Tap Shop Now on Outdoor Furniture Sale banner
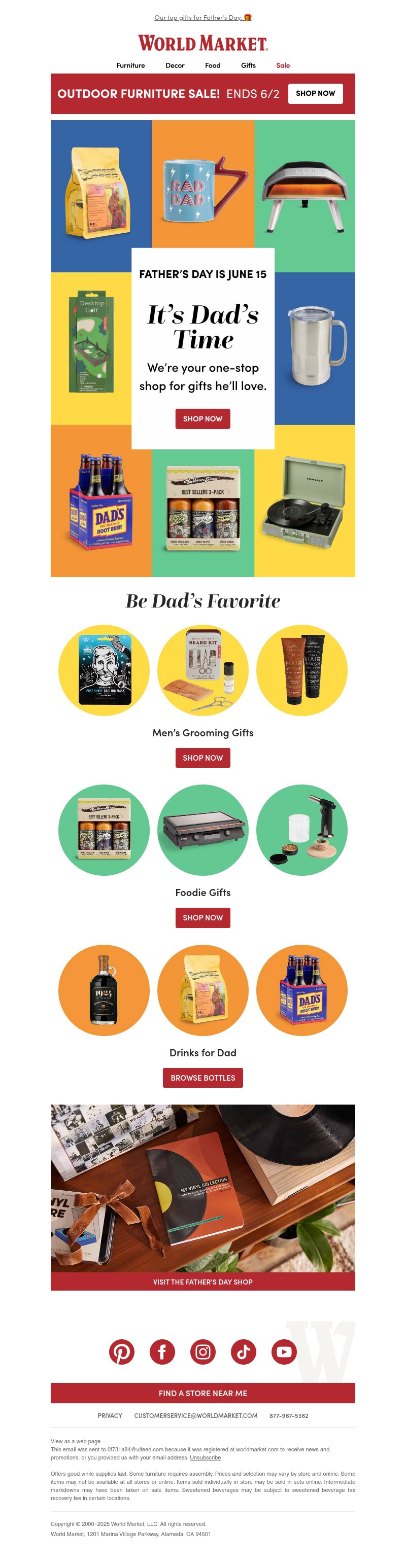The width and height of the screenshot is (406, 1568). [315, 94]
